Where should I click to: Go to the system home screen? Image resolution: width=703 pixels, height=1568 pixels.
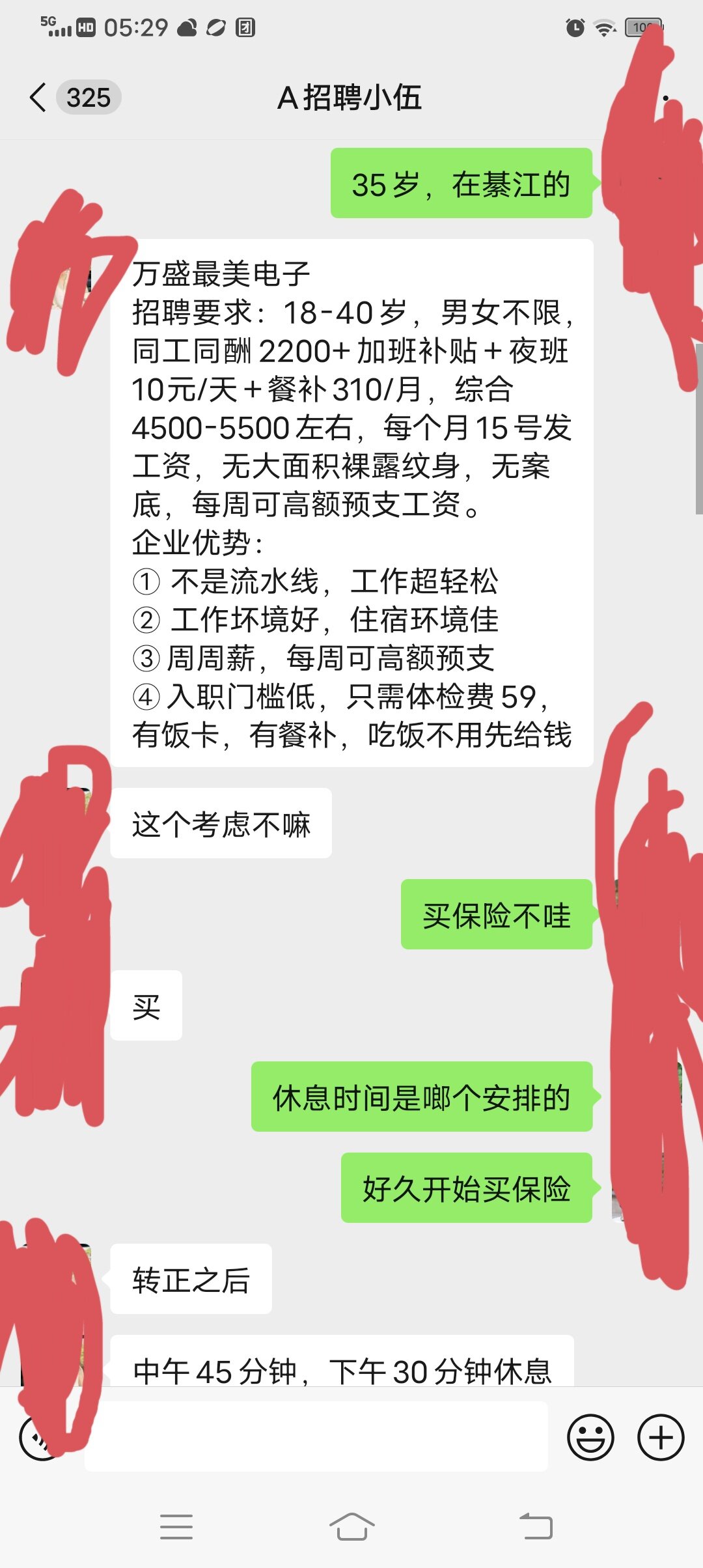tap(351, 1526)
